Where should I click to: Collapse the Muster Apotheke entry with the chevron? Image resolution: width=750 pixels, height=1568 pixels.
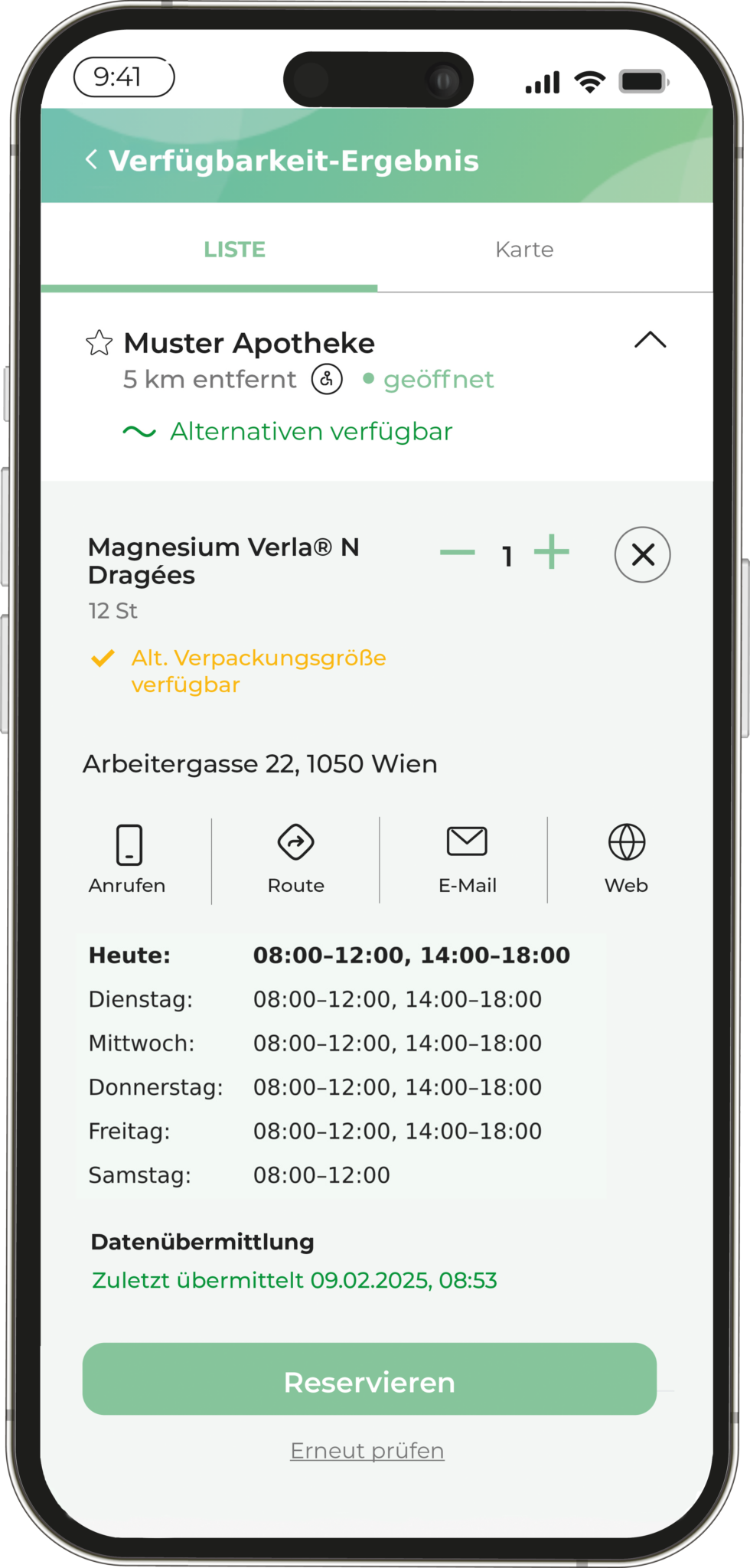pos(650,340)
